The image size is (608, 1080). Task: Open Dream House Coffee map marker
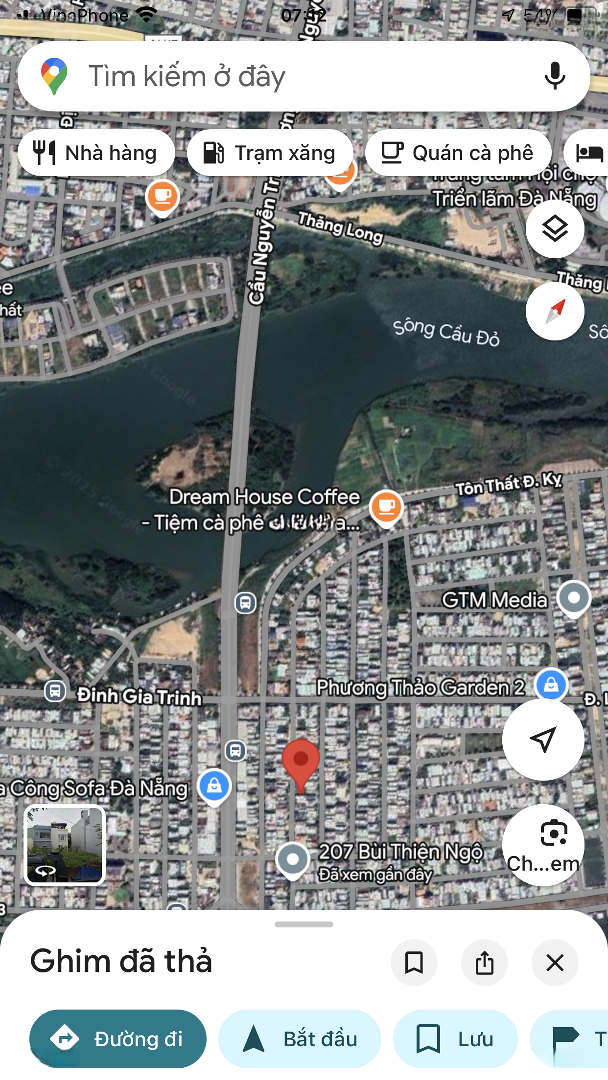386,506
